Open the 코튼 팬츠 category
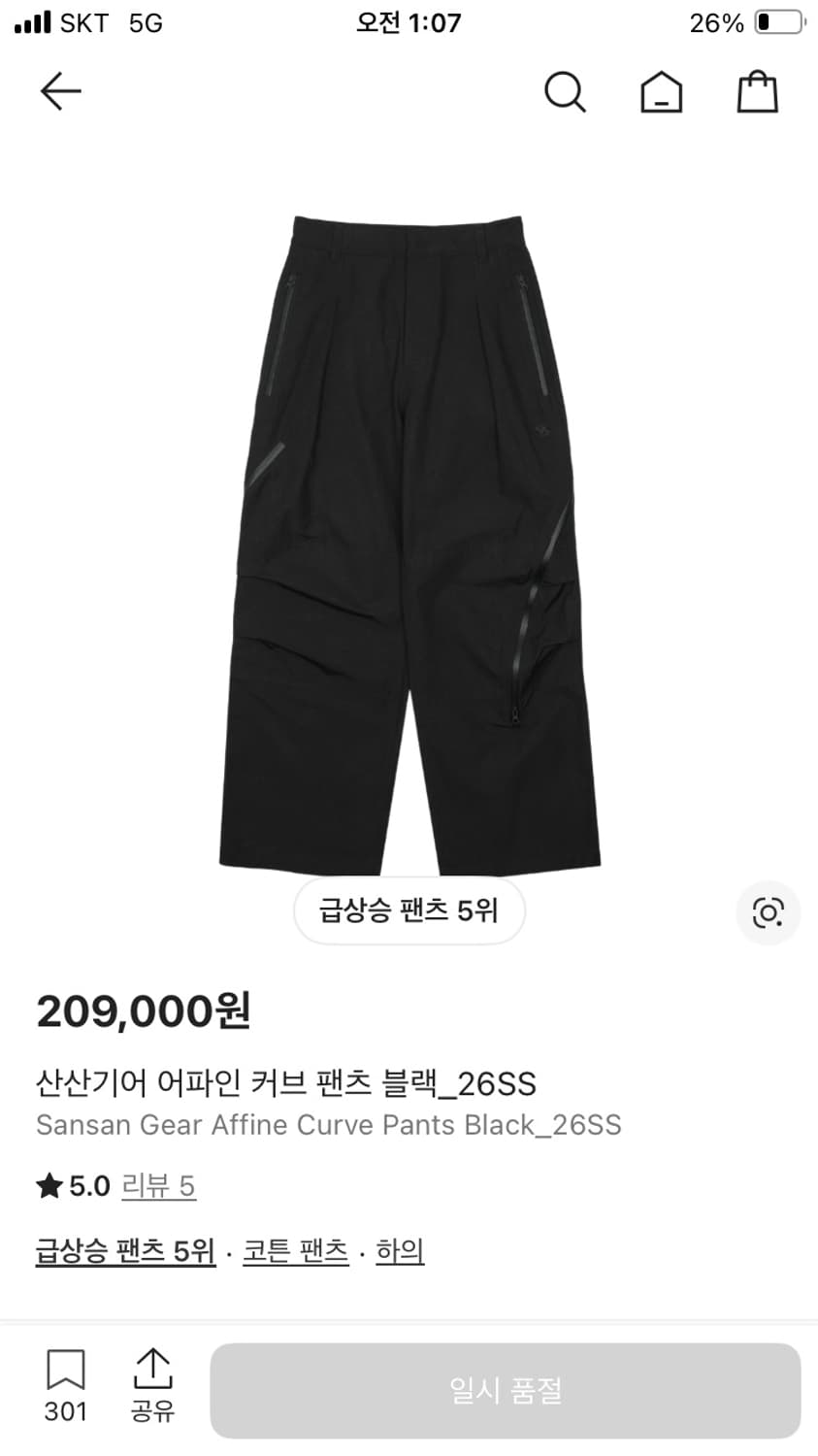818x1456 pixels. (295, 1250)
